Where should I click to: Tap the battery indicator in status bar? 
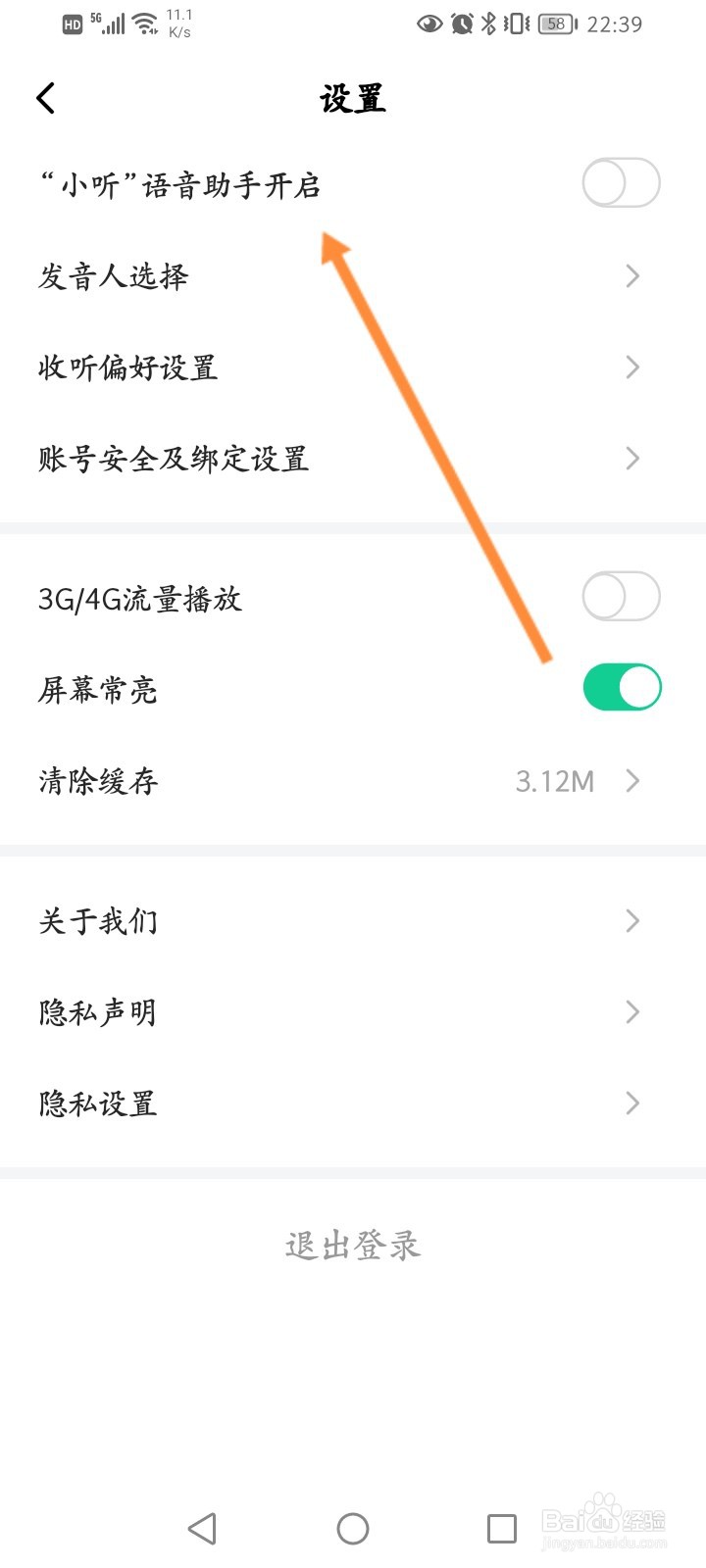pos(555,24)
